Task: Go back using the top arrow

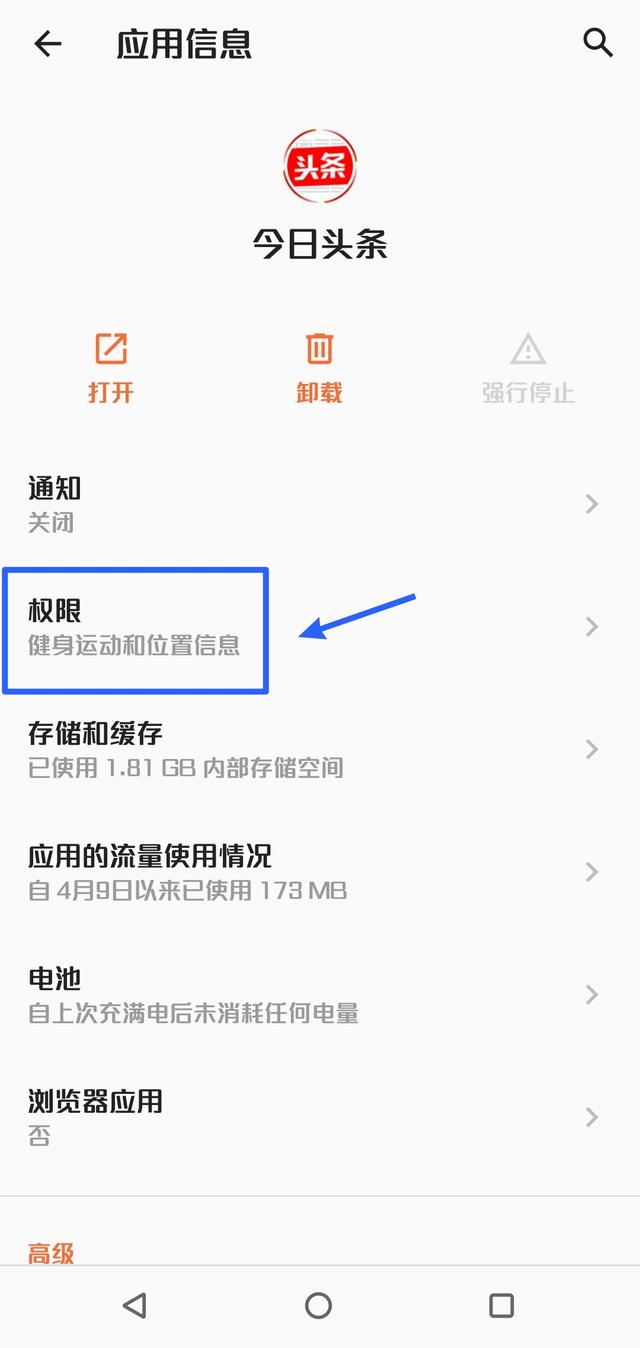Action: (x=48, y=43)
